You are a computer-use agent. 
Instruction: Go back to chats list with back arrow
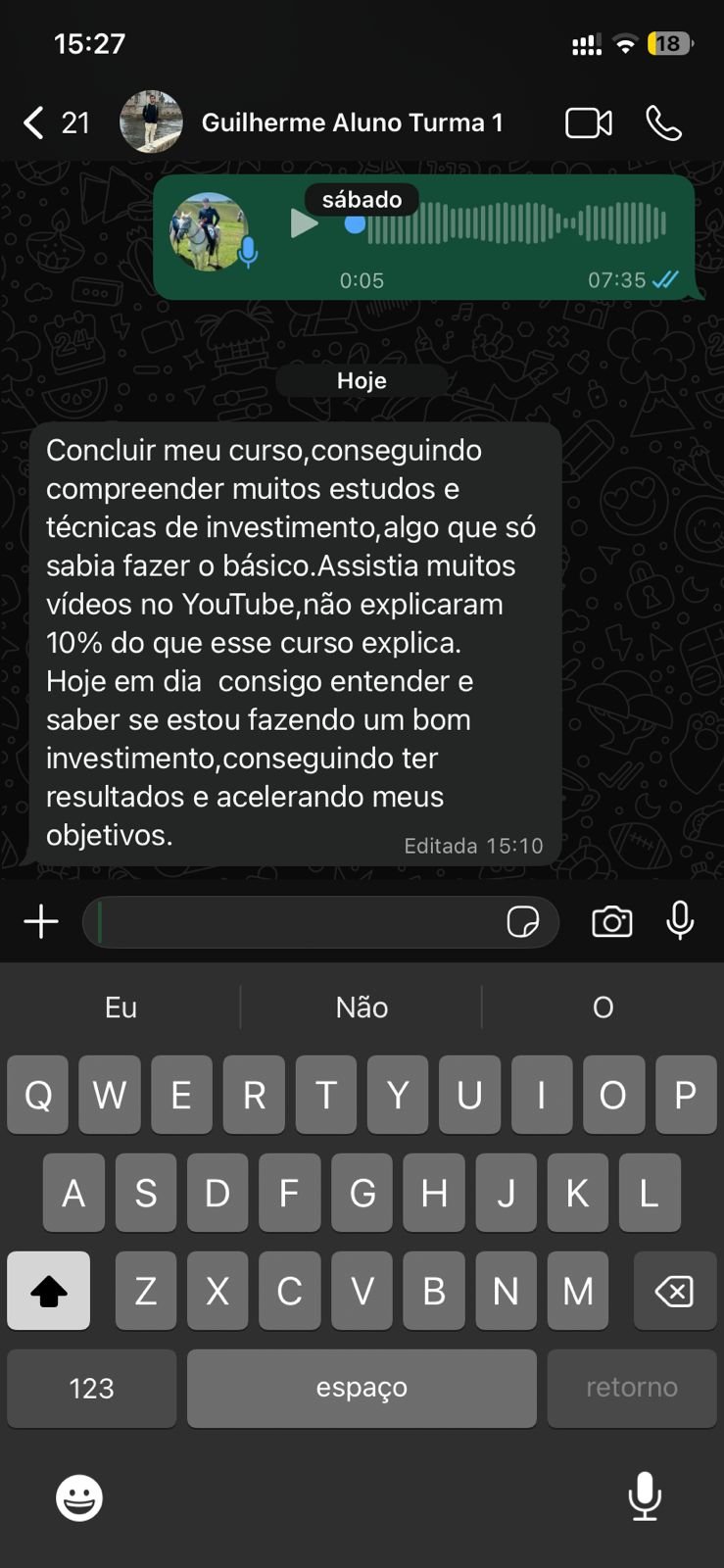coord(32,122)
